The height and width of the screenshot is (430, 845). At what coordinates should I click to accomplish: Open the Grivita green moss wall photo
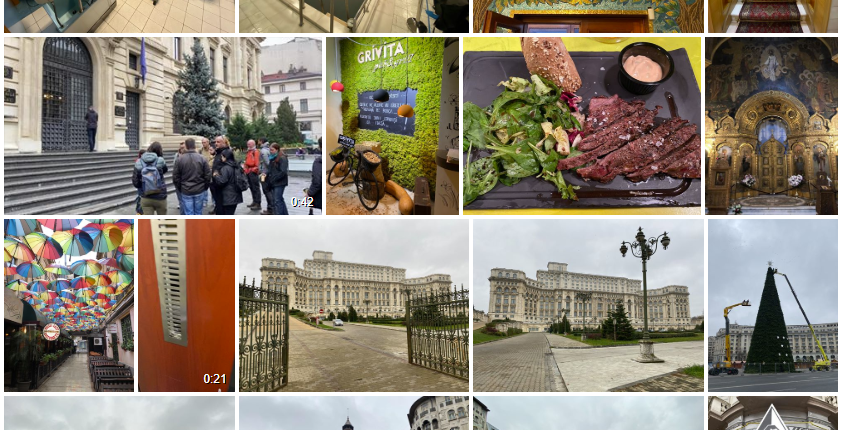click(392, 126)
